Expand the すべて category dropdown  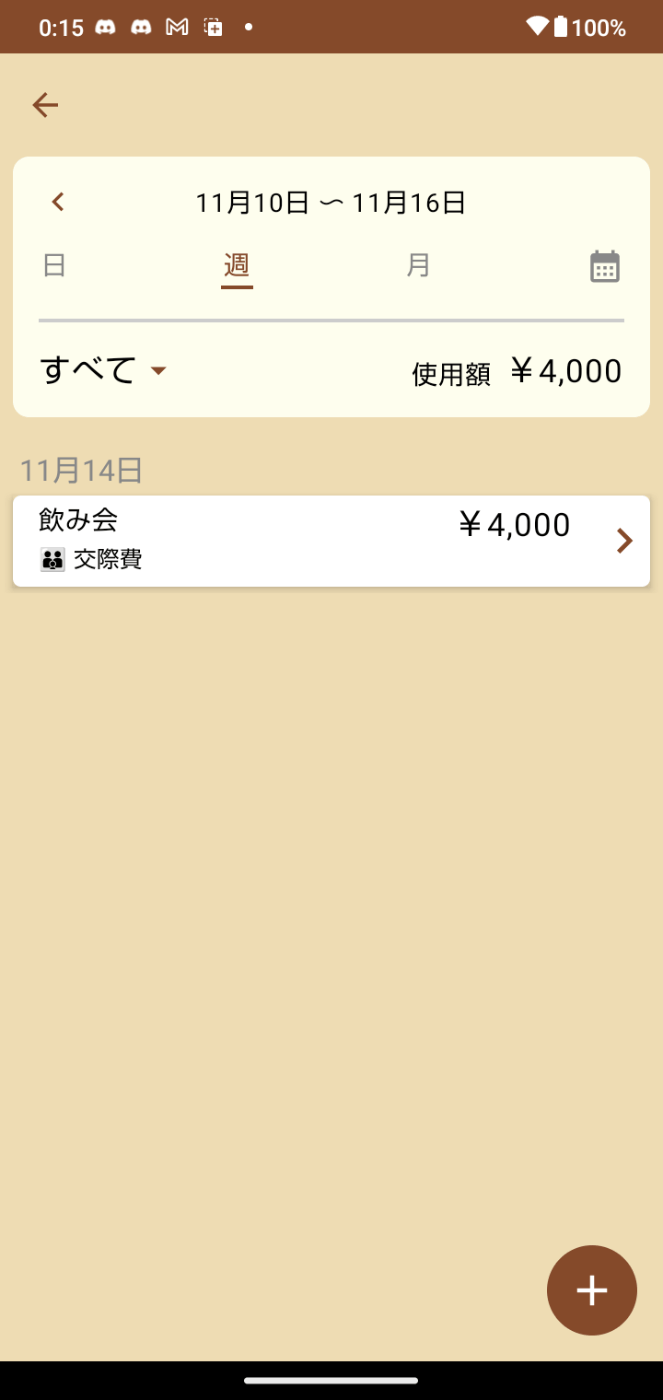click(103, 370)
